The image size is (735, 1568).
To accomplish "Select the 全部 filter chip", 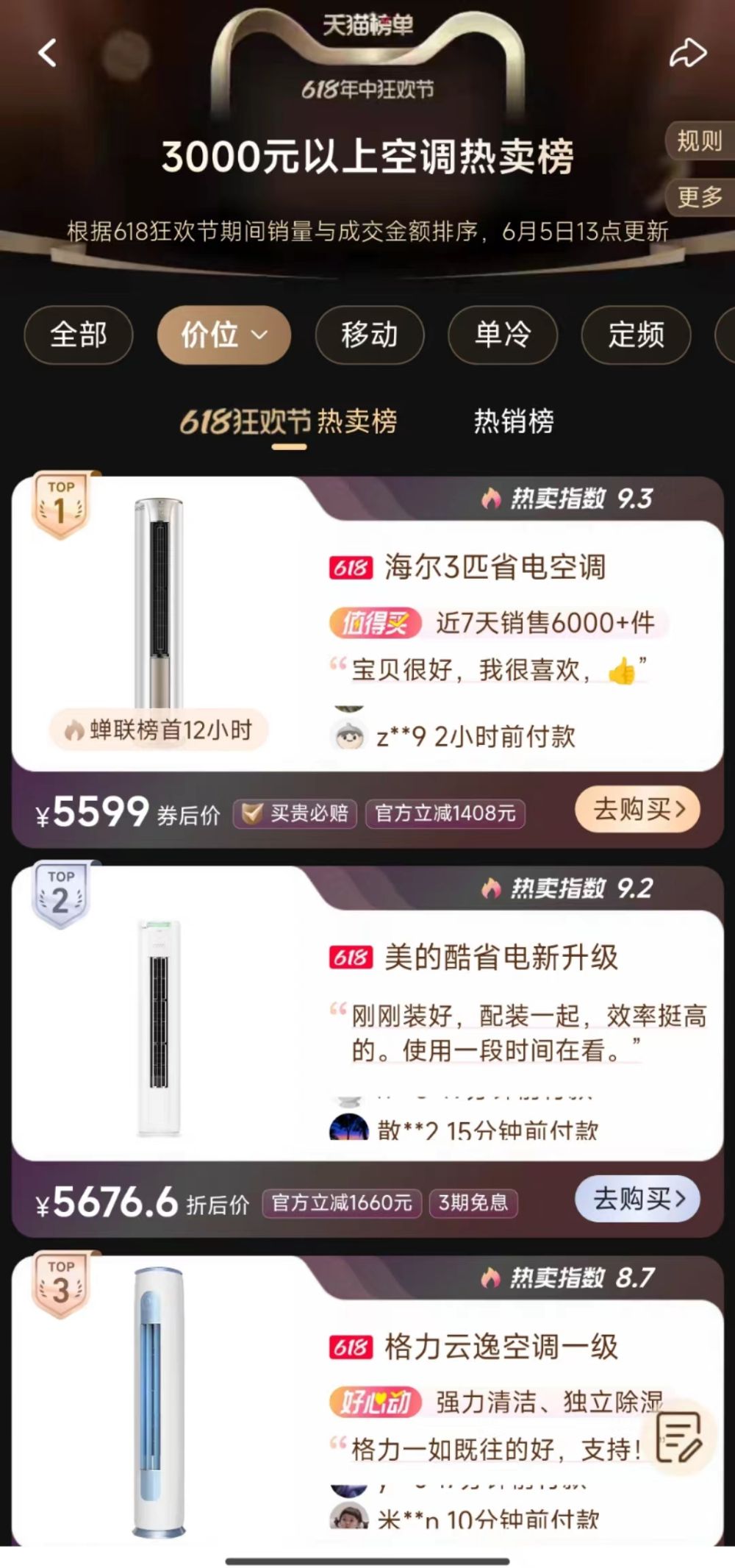I will [x=79, y=335].
